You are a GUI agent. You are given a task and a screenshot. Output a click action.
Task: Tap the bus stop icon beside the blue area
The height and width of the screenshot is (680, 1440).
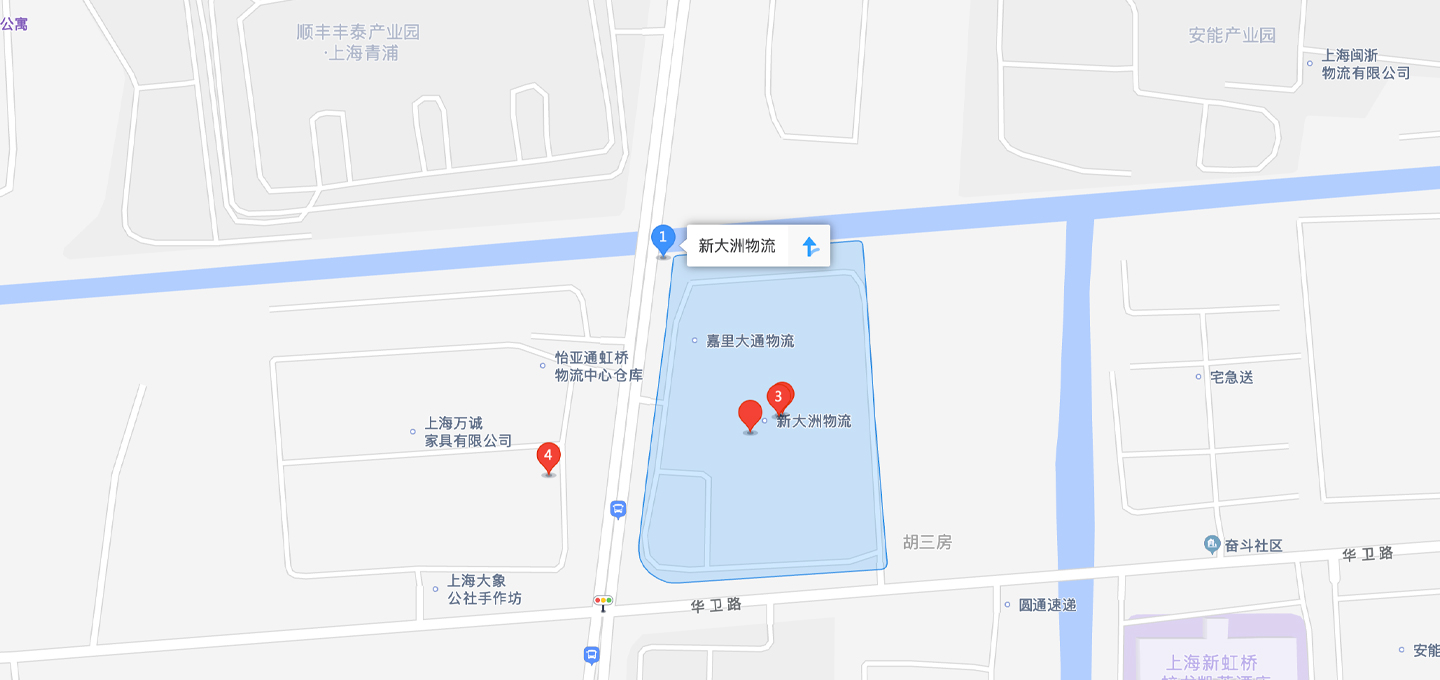618,510
